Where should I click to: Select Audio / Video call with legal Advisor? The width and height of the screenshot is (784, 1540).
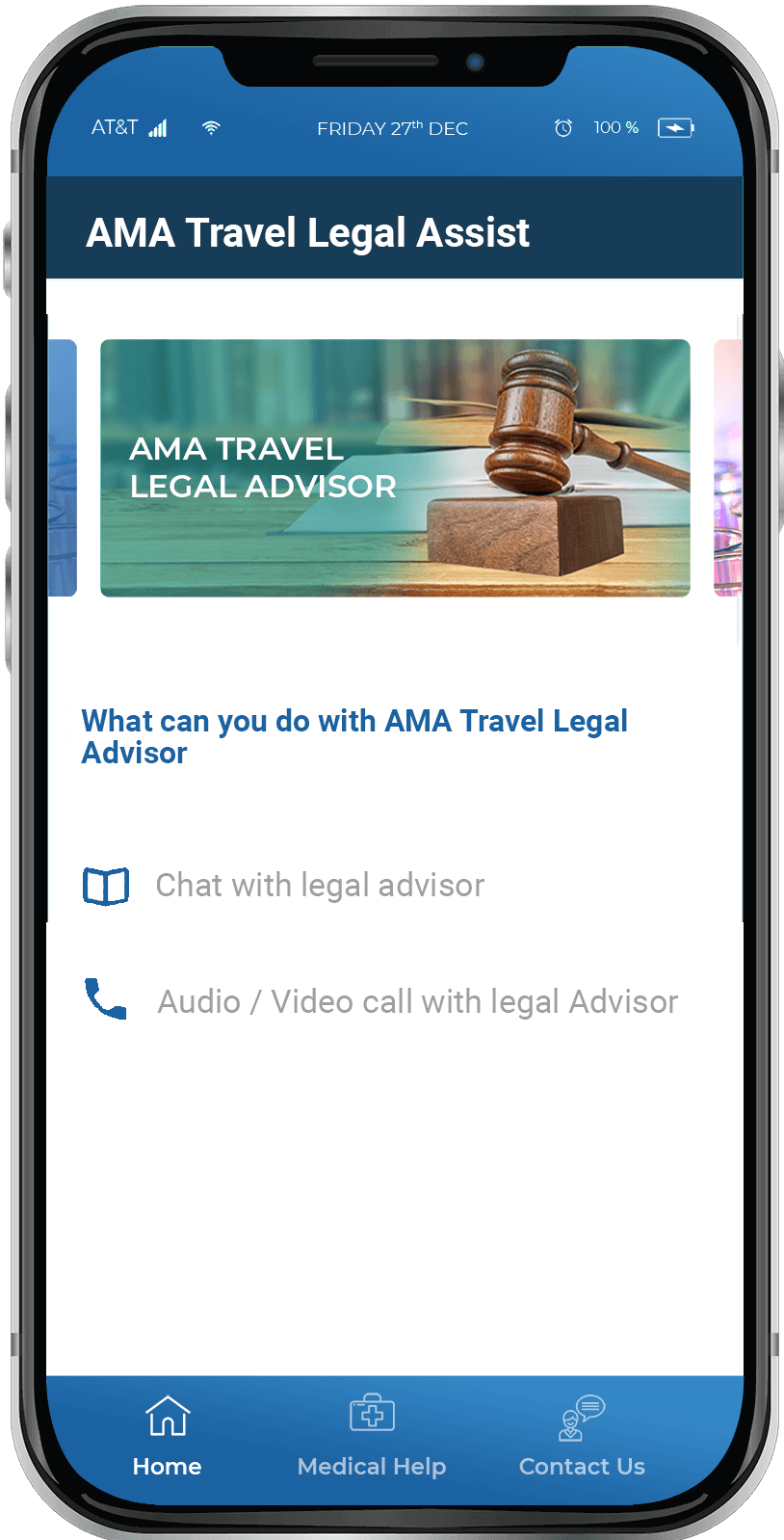point(417,1002)
